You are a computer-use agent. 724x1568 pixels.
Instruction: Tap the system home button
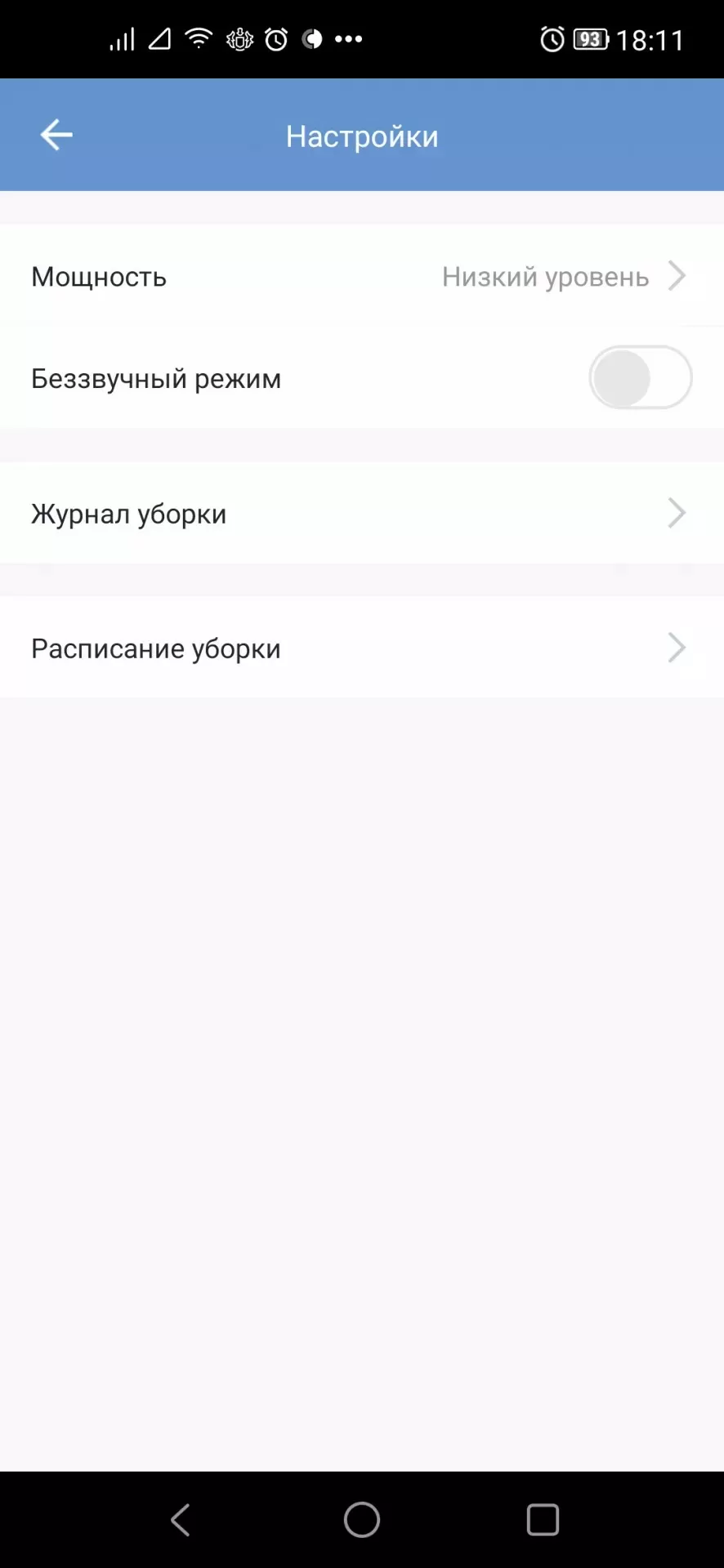tap(362, 1520)
